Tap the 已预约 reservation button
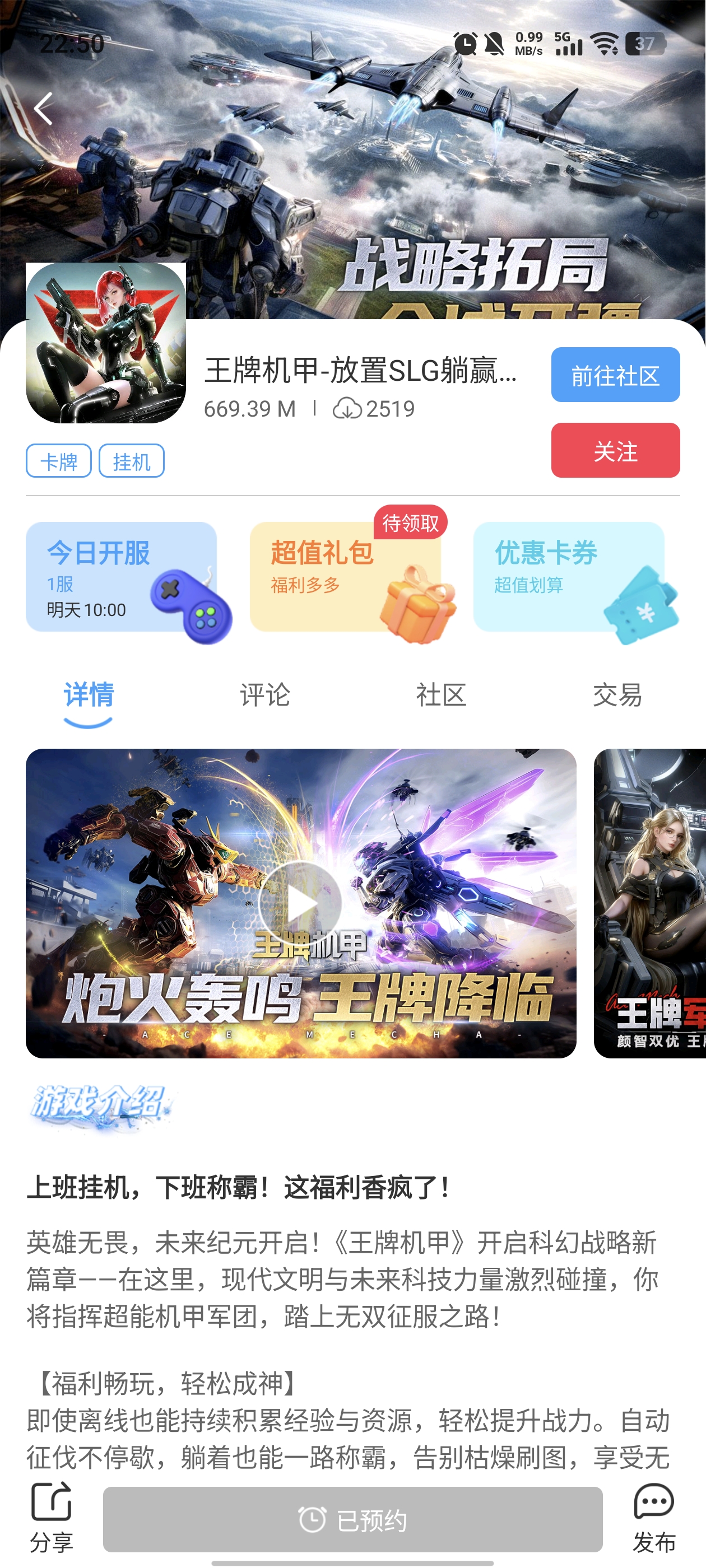The width and height of the screenshot is (706, 1568). [x=352, y=1519]
